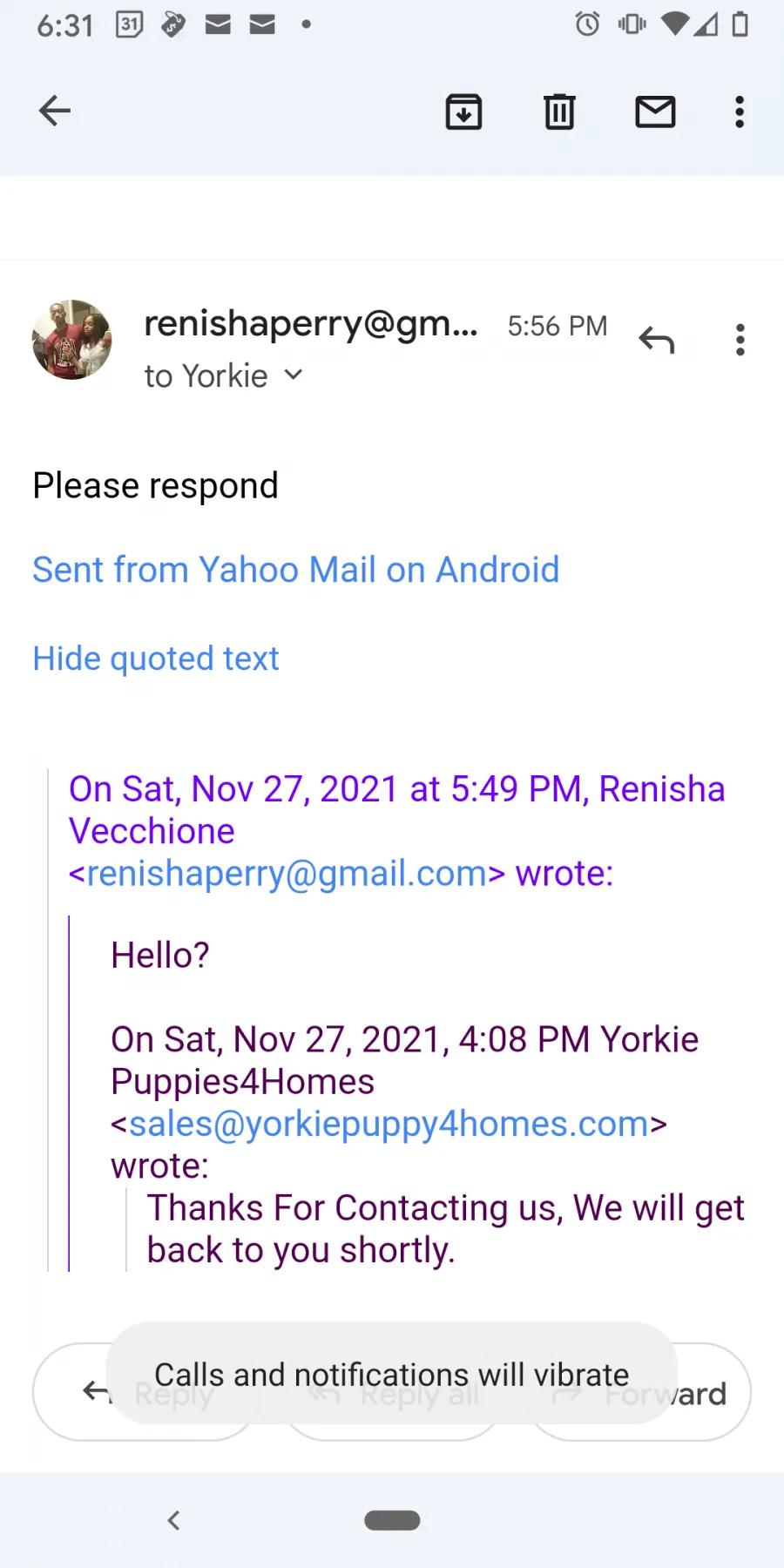784x1568 pixels.
Task: Tap the home pill in the navigation bar
Action: (x=392, y=1520)
